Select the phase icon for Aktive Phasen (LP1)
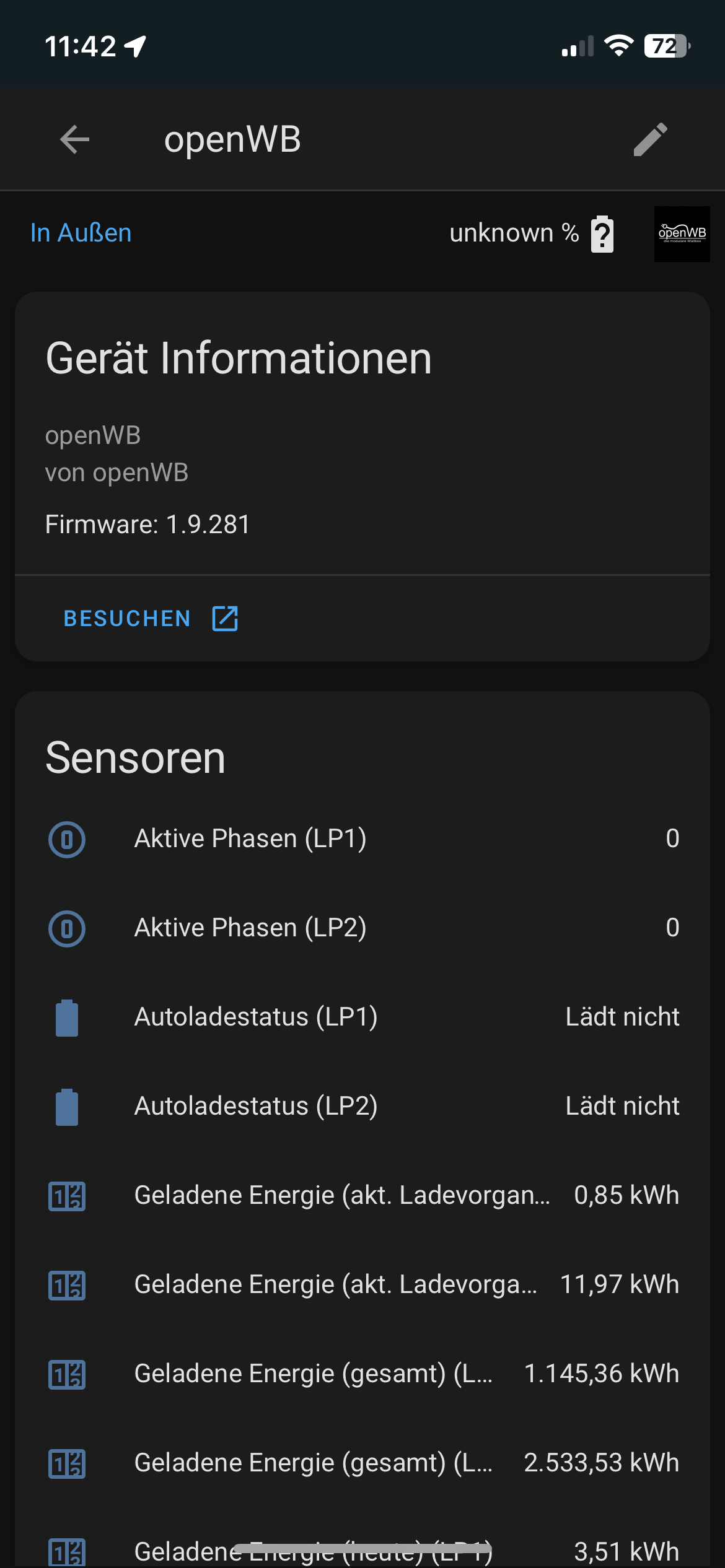The width and height of the screenshot is (725, 1568). click(67, 839)
